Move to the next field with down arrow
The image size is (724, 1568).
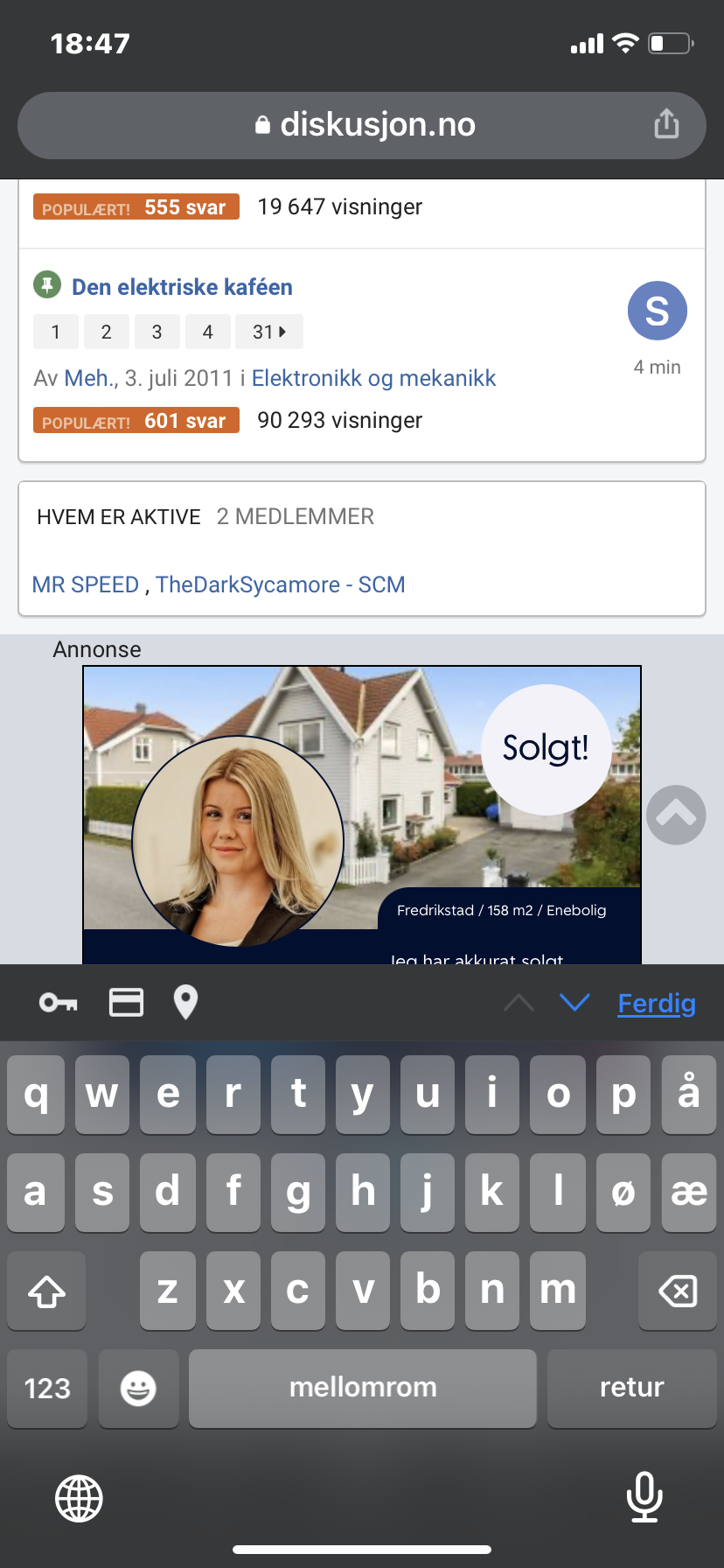tap(574, 1003)
